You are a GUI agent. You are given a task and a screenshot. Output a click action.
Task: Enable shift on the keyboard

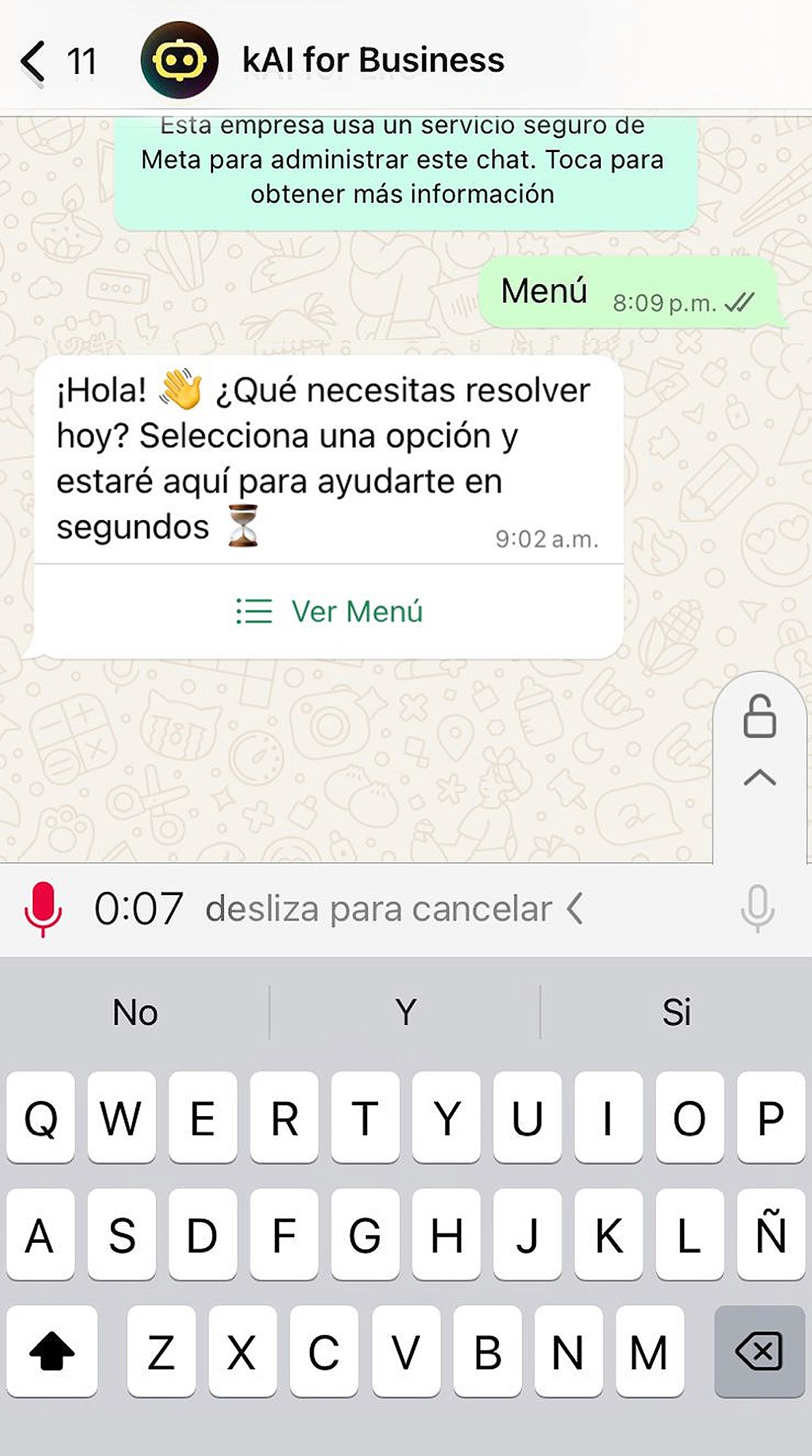pos(52,1351)
